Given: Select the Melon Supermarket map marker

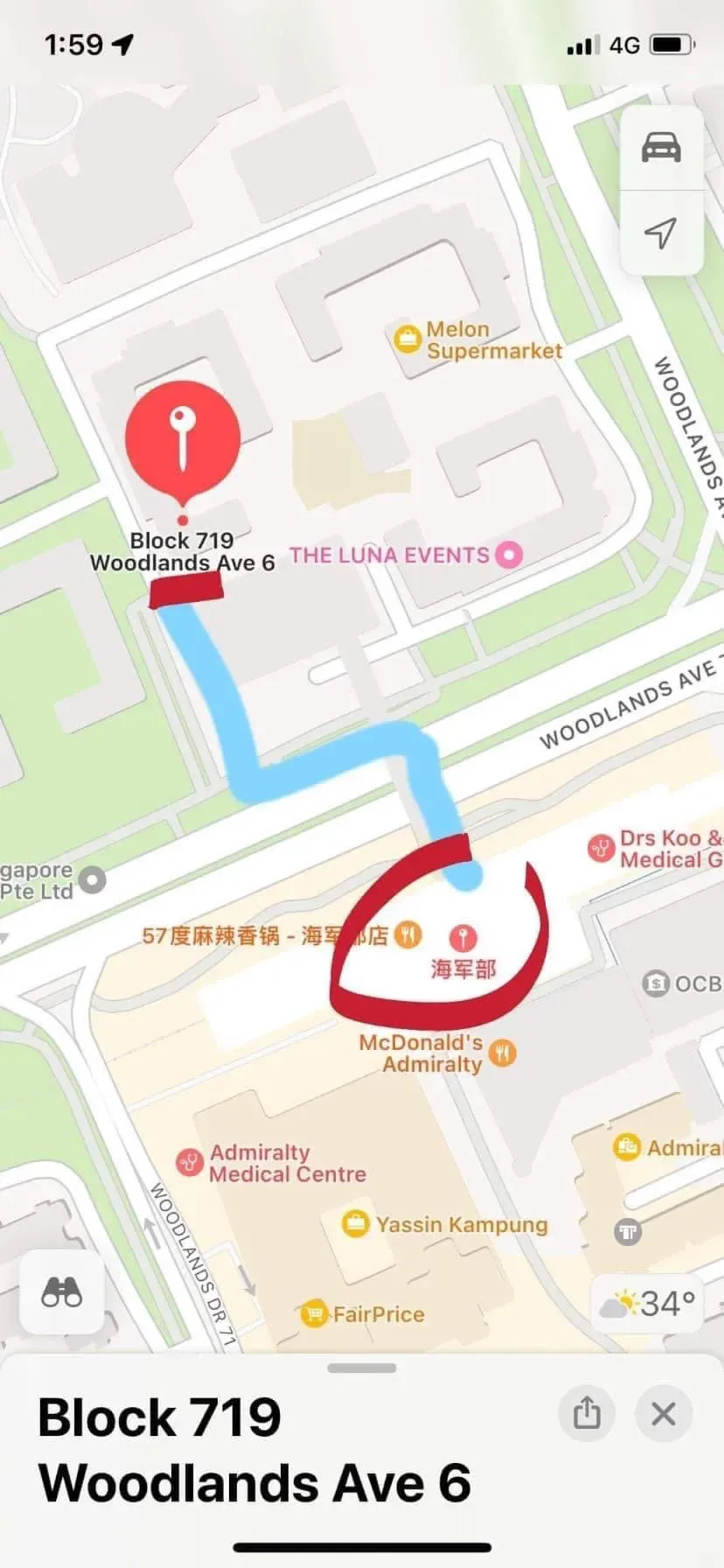Looking at the screenshot, I should click(x=407, y=338).
